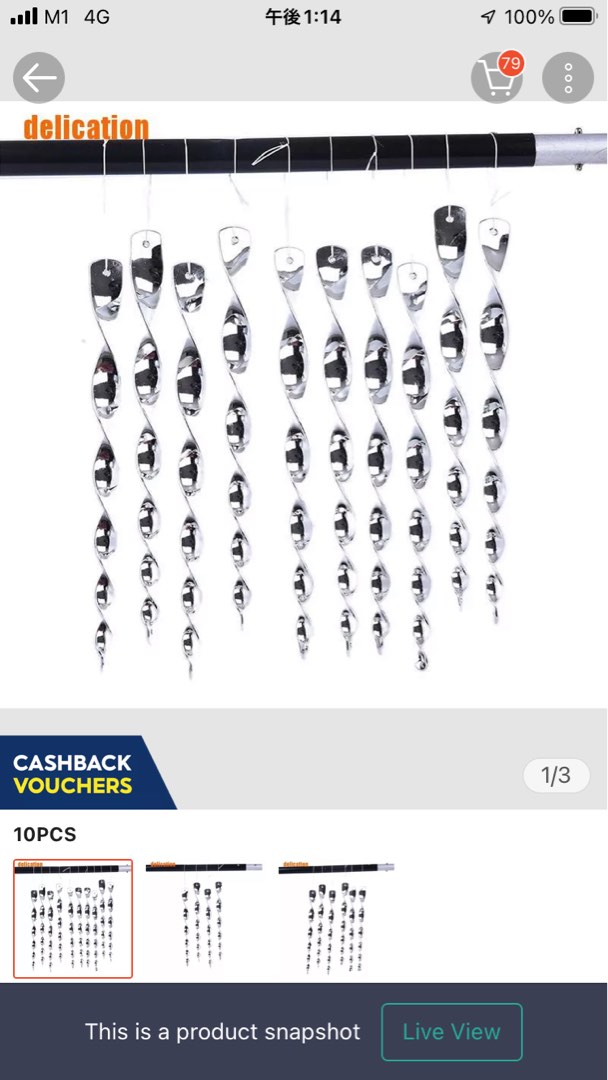Go back using the arrow icon
Viewport: 608px width, 1080px height.
point(39,78)
